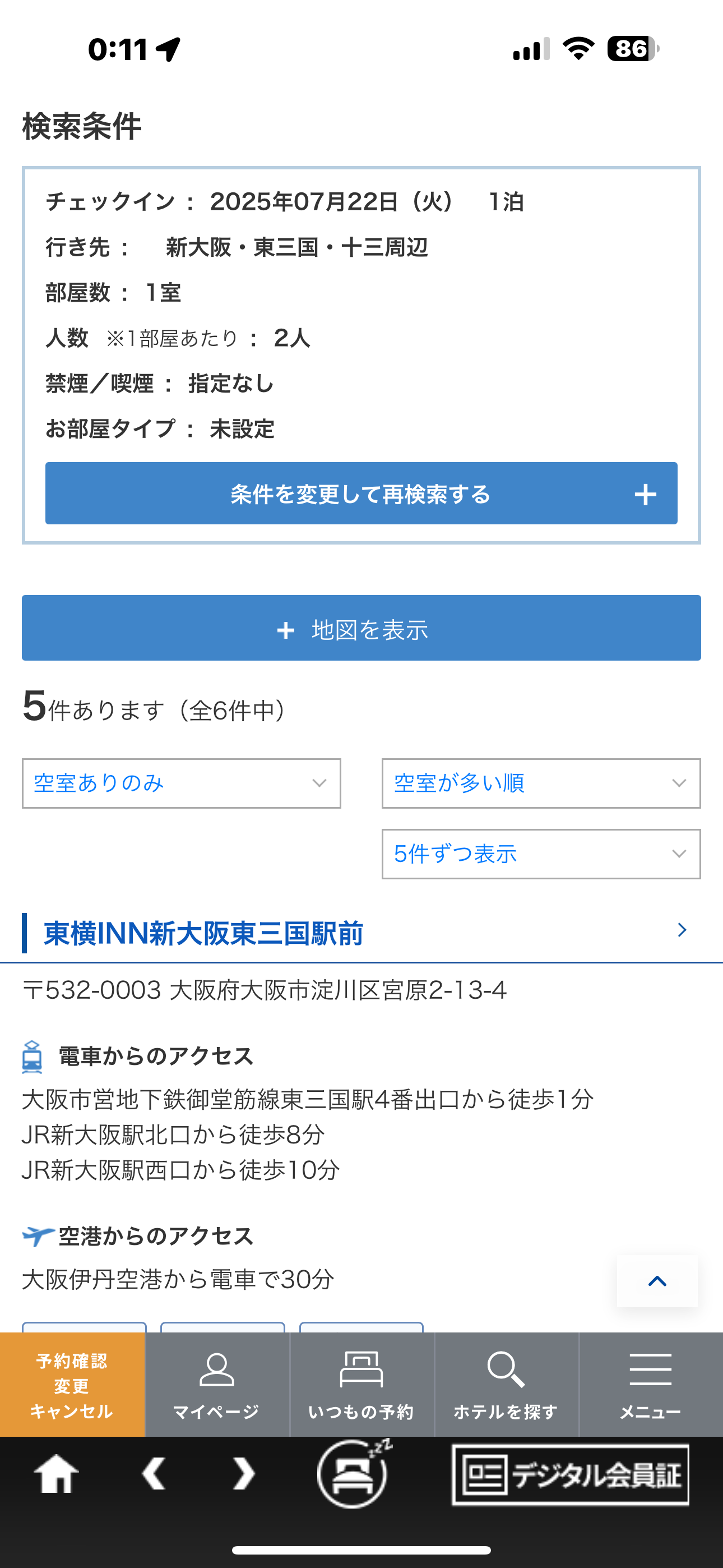The height and width of the screenshot is (1568, 723).
Task: Open the 5件ずつ表示 dropdown
Action: pos(541,854)
